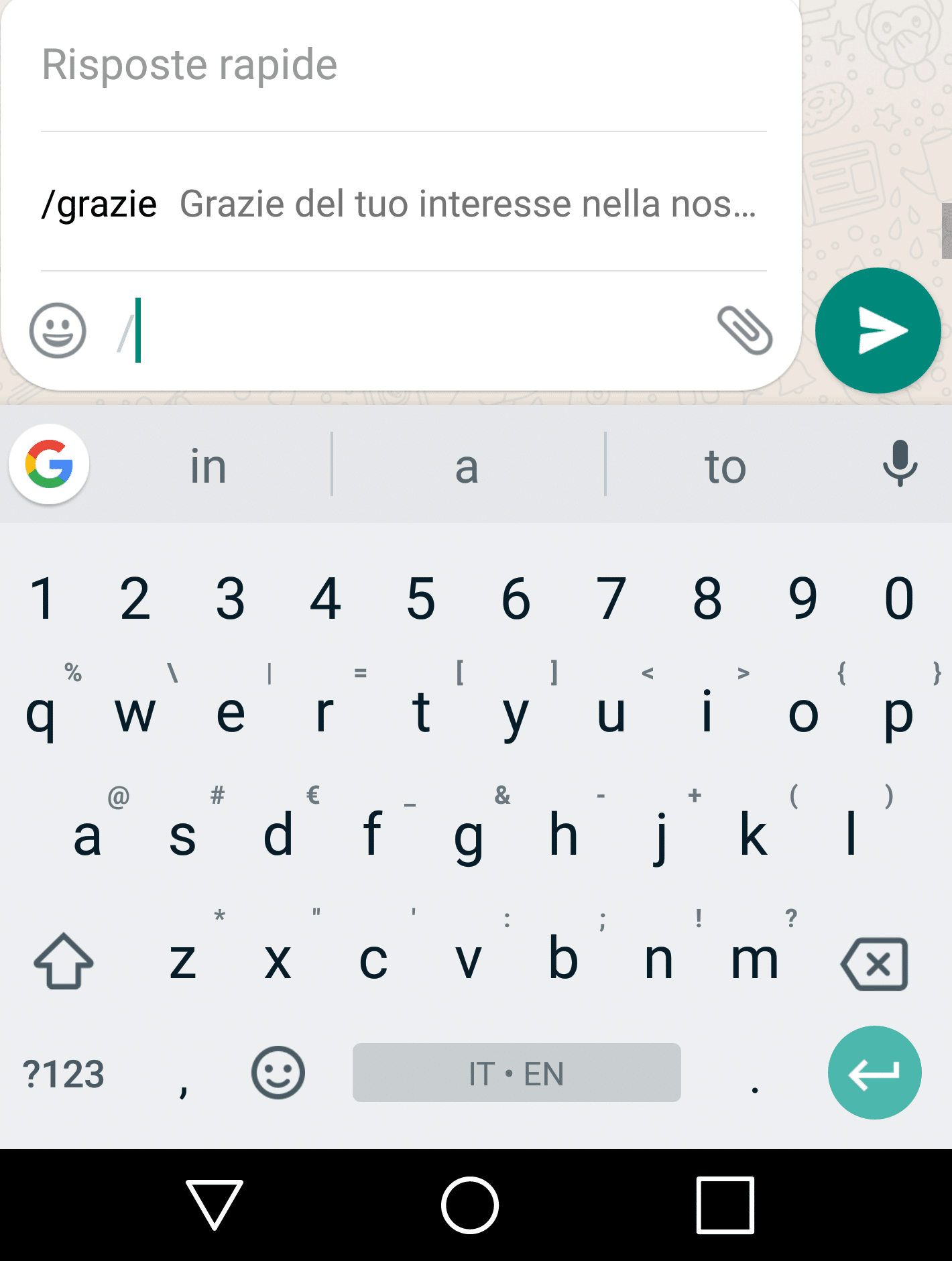Send the message

(878, 331)
